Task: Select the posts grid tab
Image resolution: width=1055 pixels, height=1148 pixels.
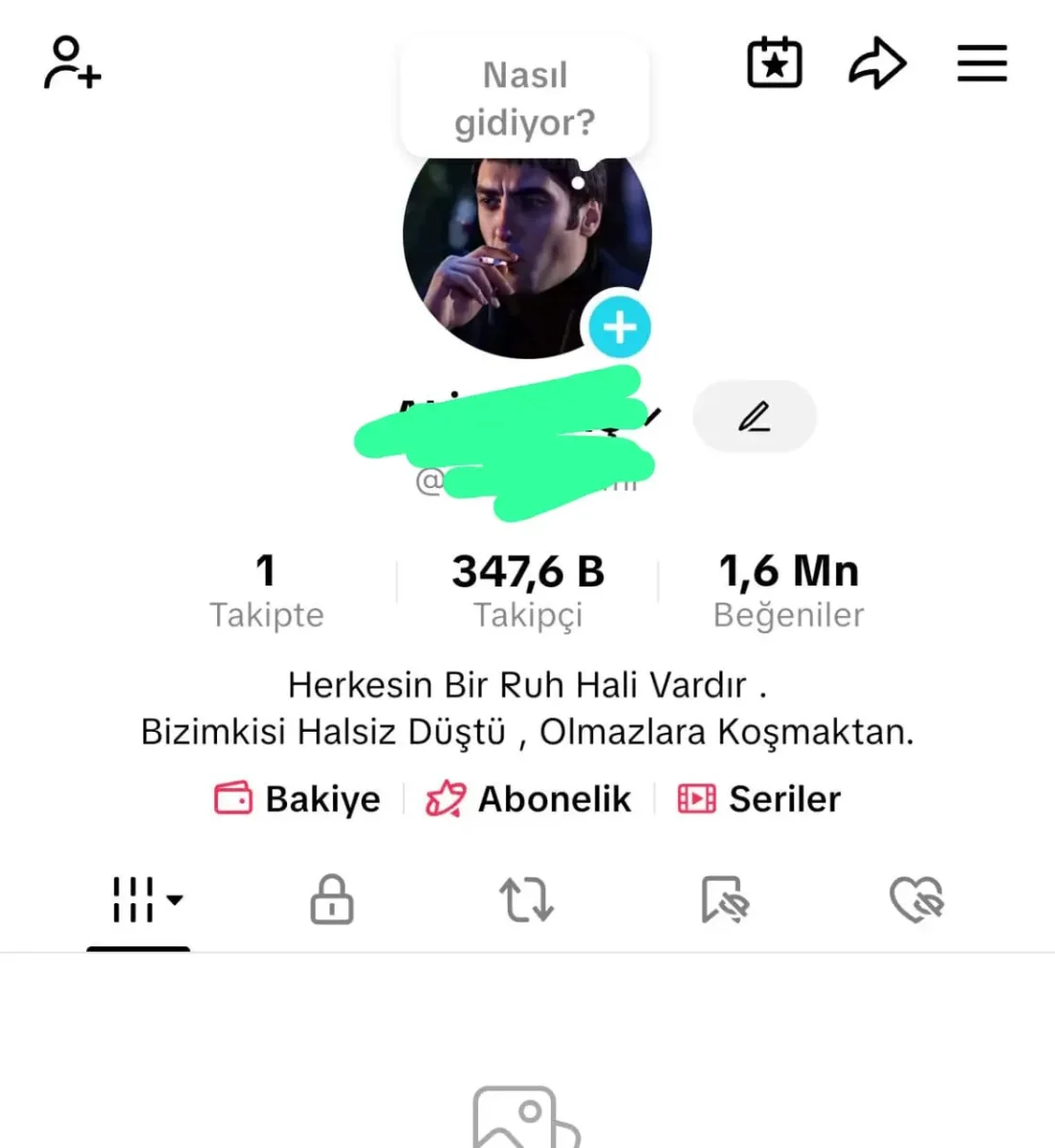Action: (x=132, y=899)
